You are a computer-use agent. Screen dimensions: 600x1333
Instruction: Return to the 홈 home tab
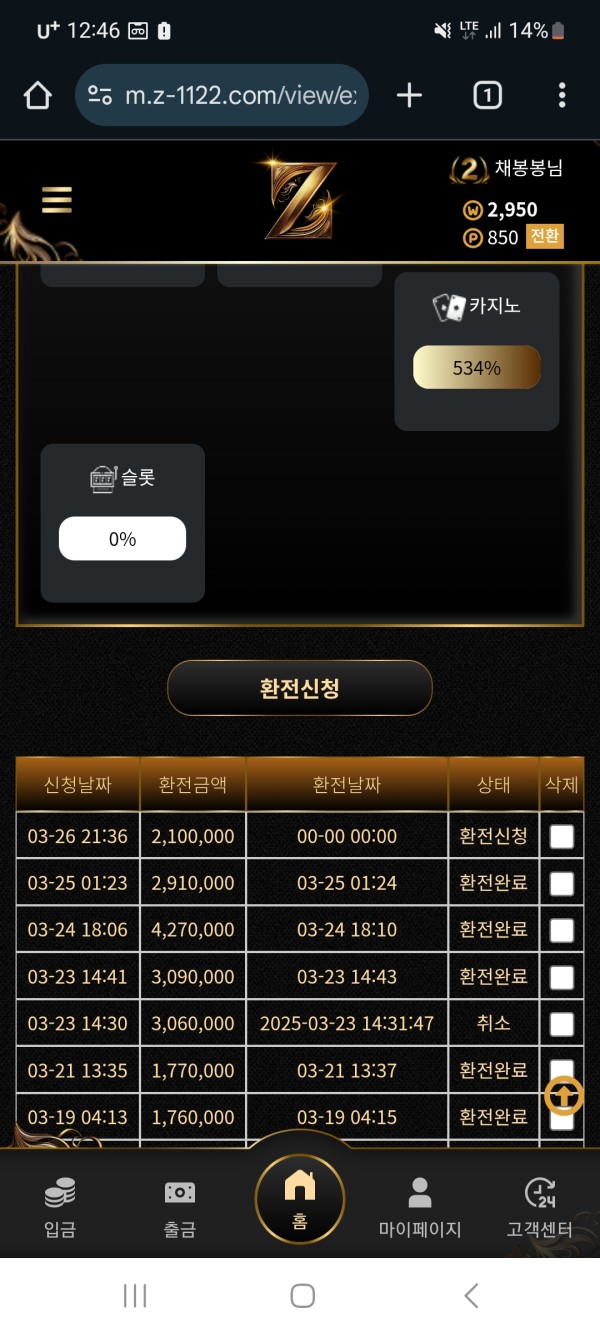click(x=300, y=1199)
